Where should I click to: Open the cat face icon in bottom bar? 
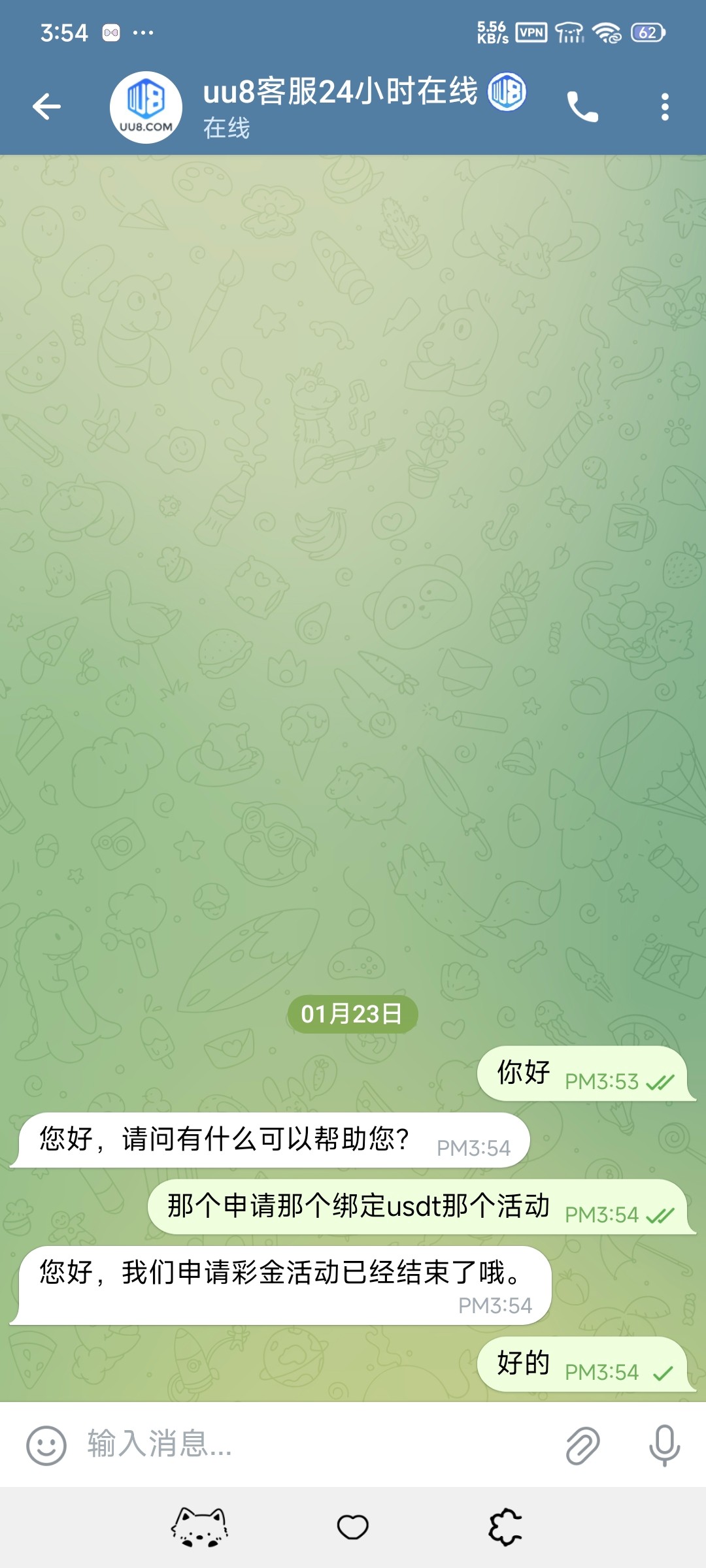[199, 1527]
